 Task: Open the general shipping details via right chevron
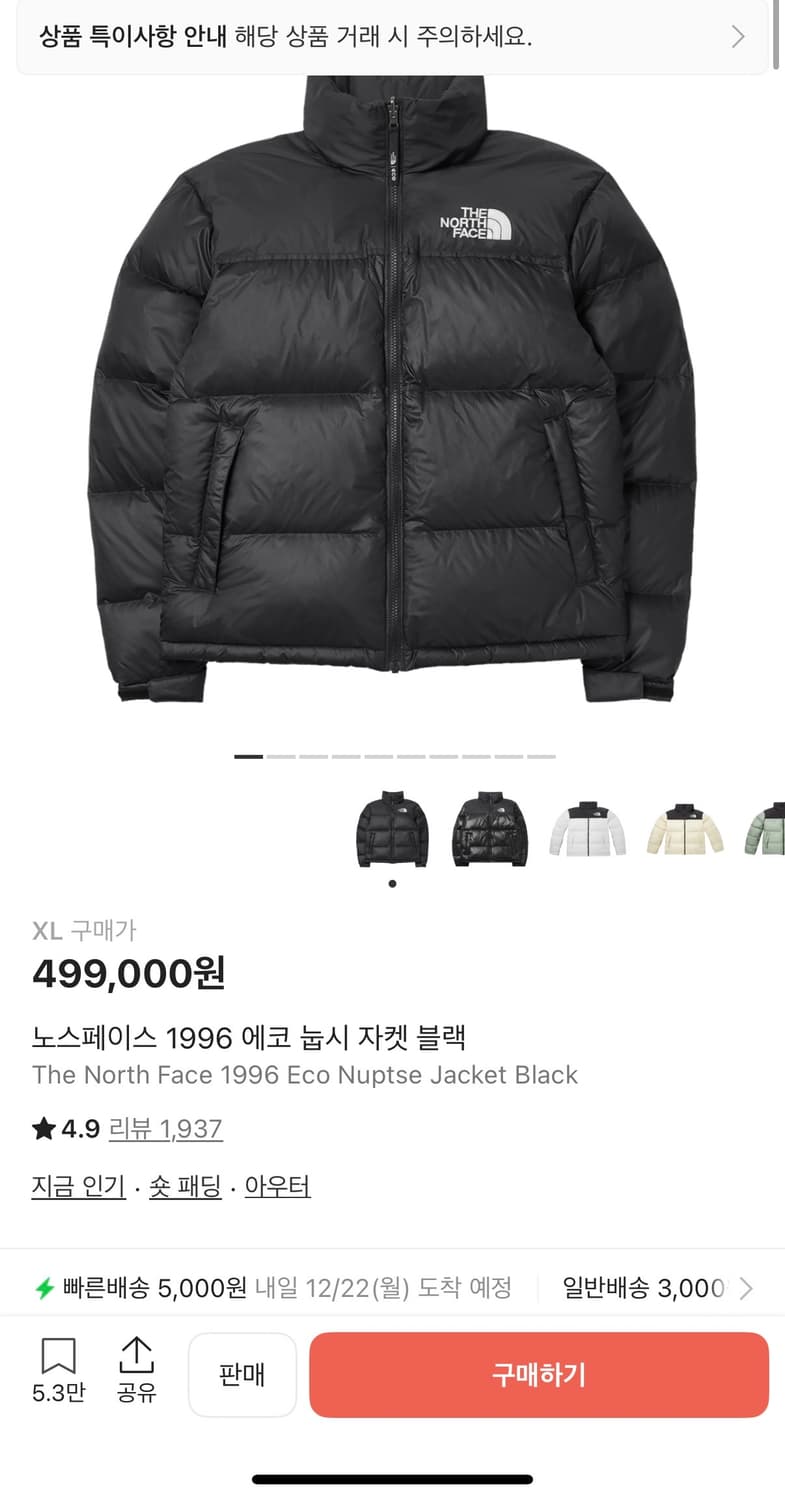(748, 1288)
